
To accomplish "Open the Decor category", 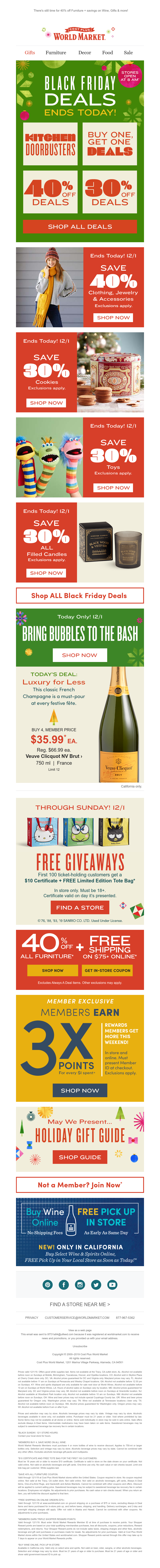I will pos(85,52).
